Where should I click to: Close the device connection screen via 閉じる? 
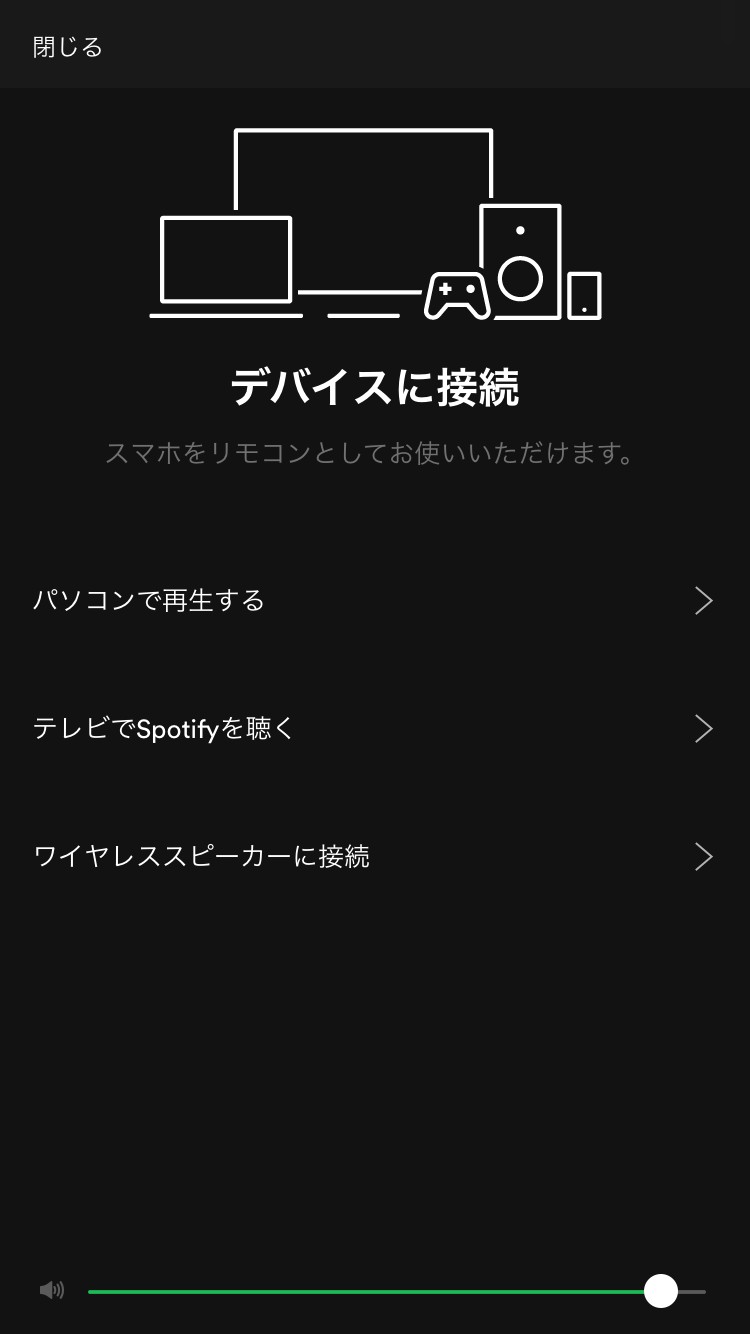pyautogui.click(x=68, y=47)
